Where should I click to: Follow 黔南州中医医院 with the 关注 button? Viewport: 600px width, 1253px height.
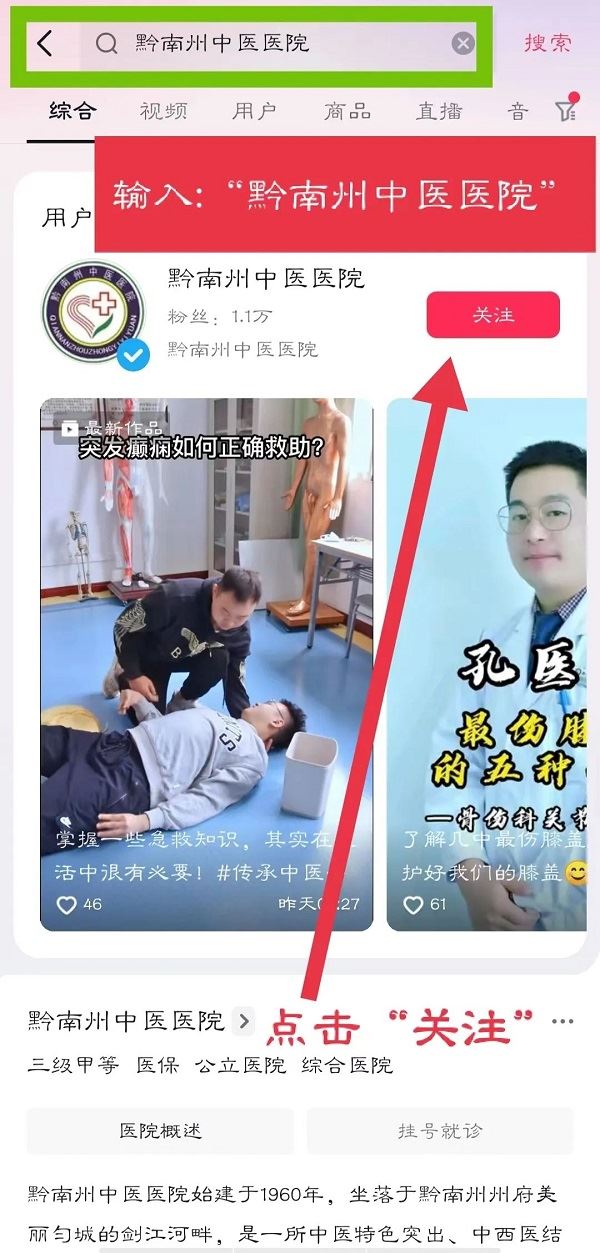[x=493, y=315]
